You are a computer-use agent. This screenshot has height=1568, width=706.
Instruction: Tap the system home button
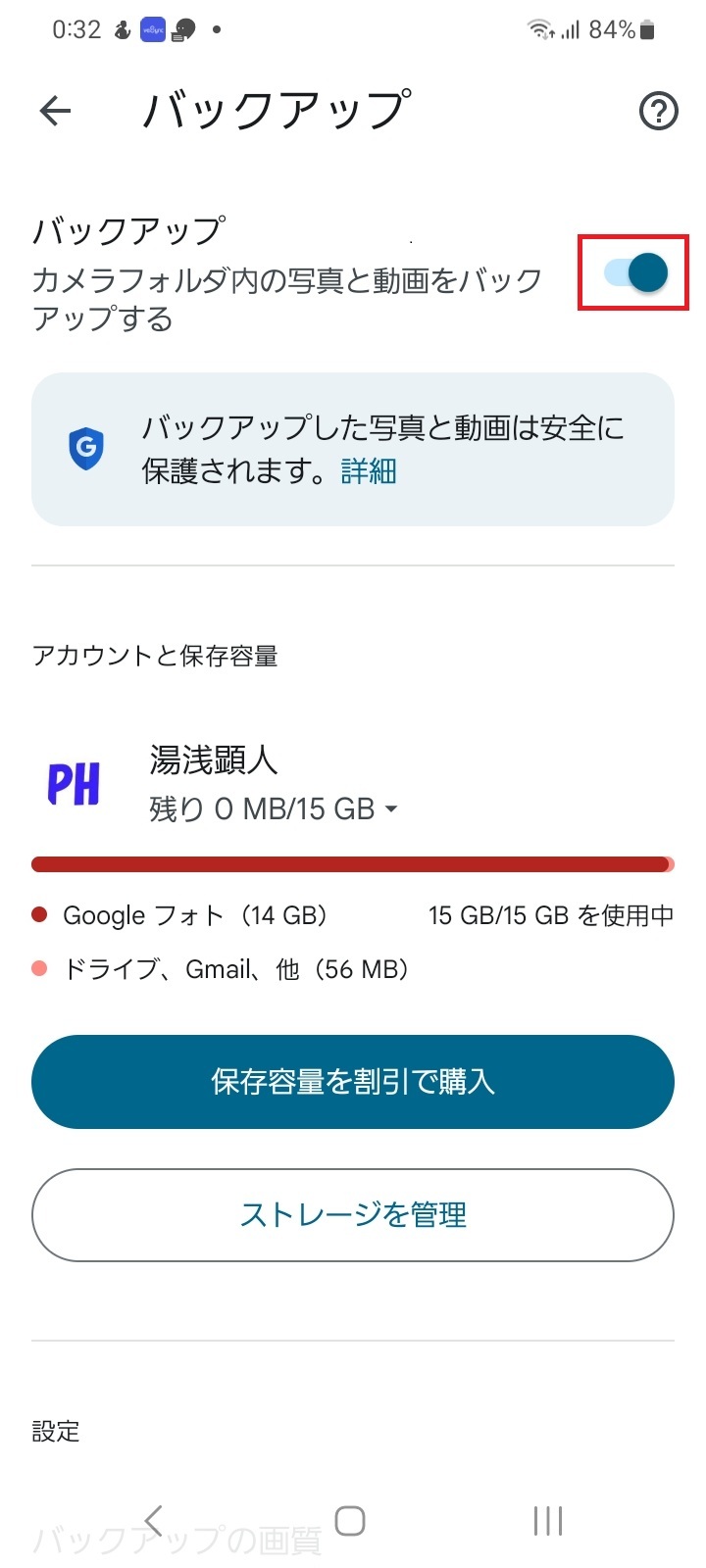pos(350,1520)
